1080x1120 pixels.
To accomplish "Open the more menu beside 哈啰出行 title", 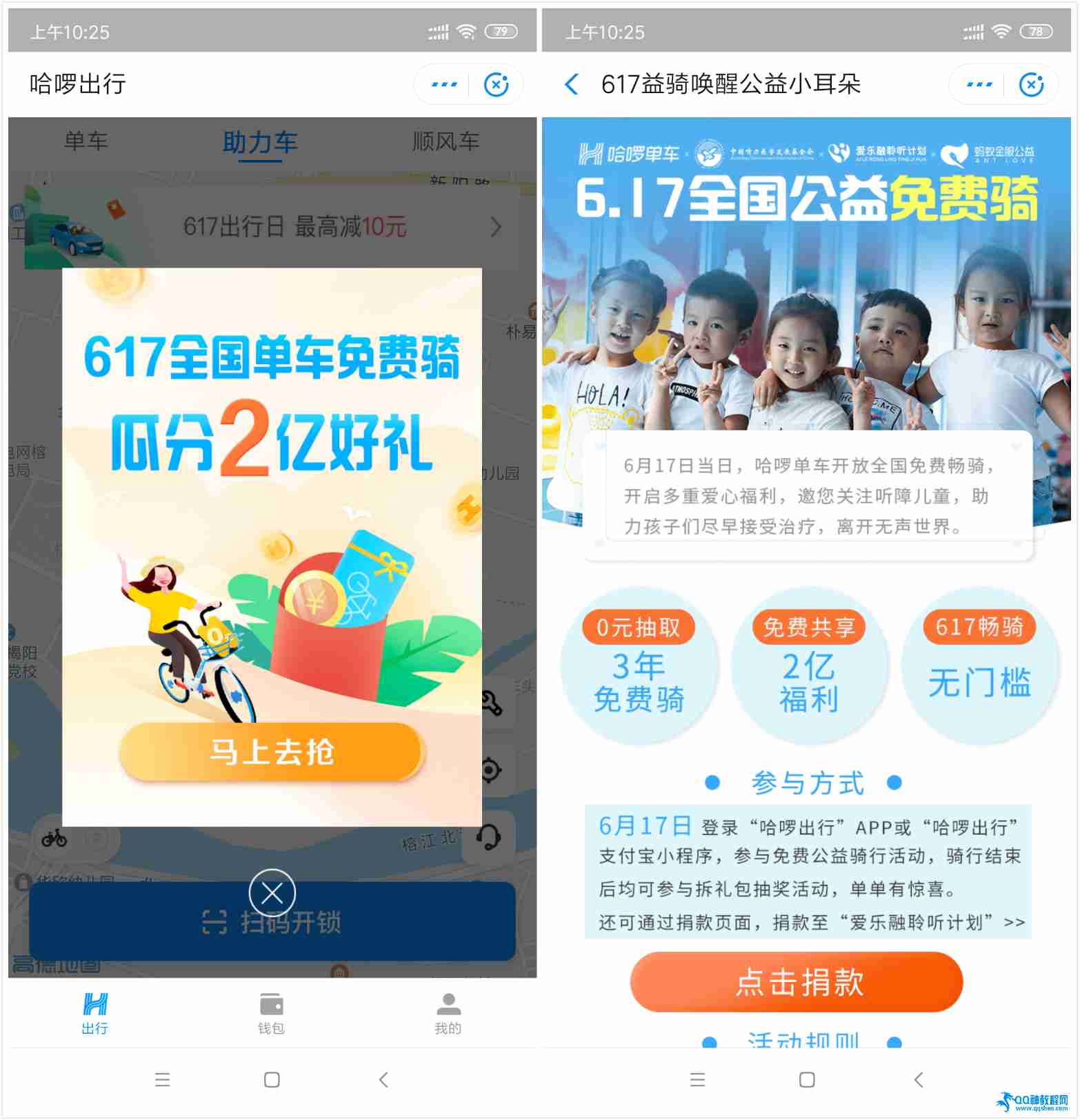I will 443,85.
